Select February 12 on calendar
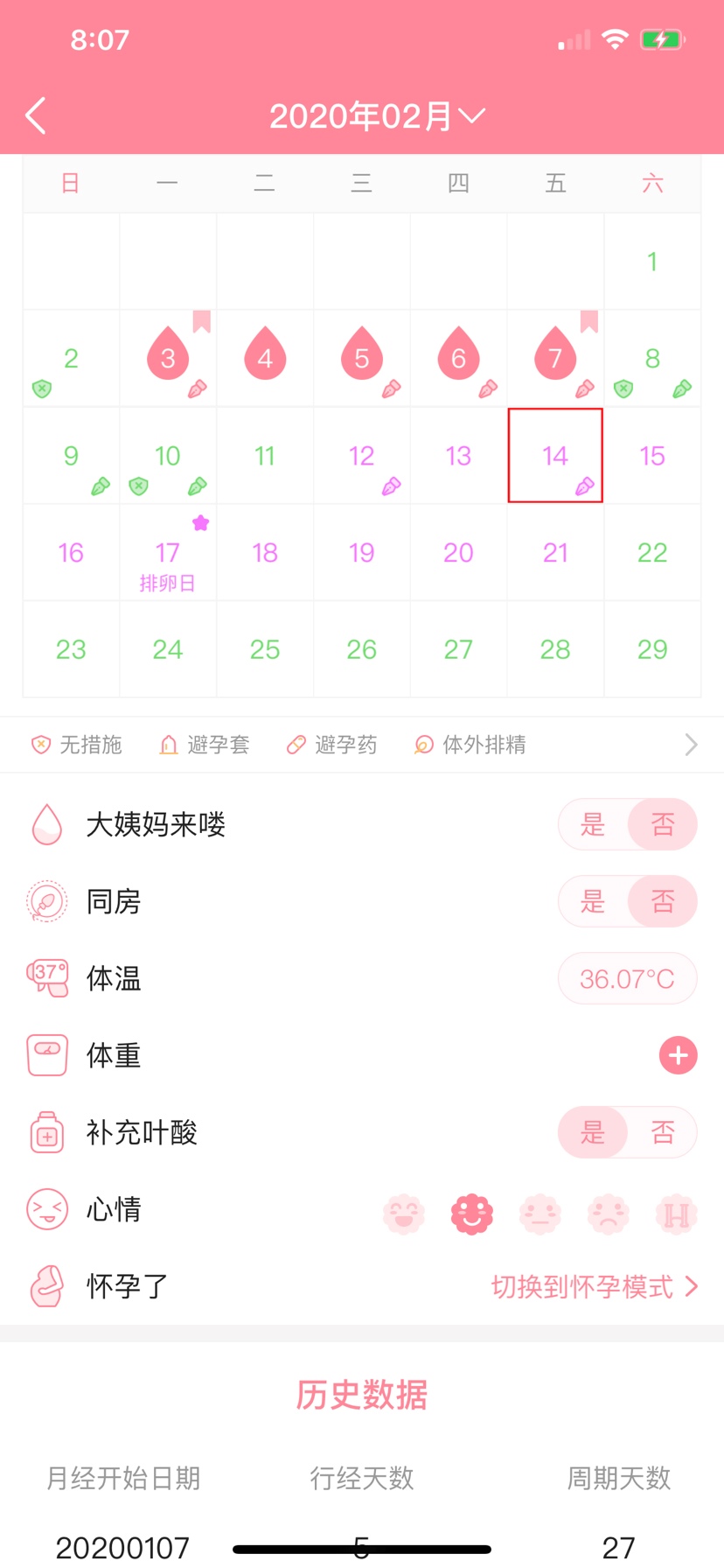 [361, 456]
